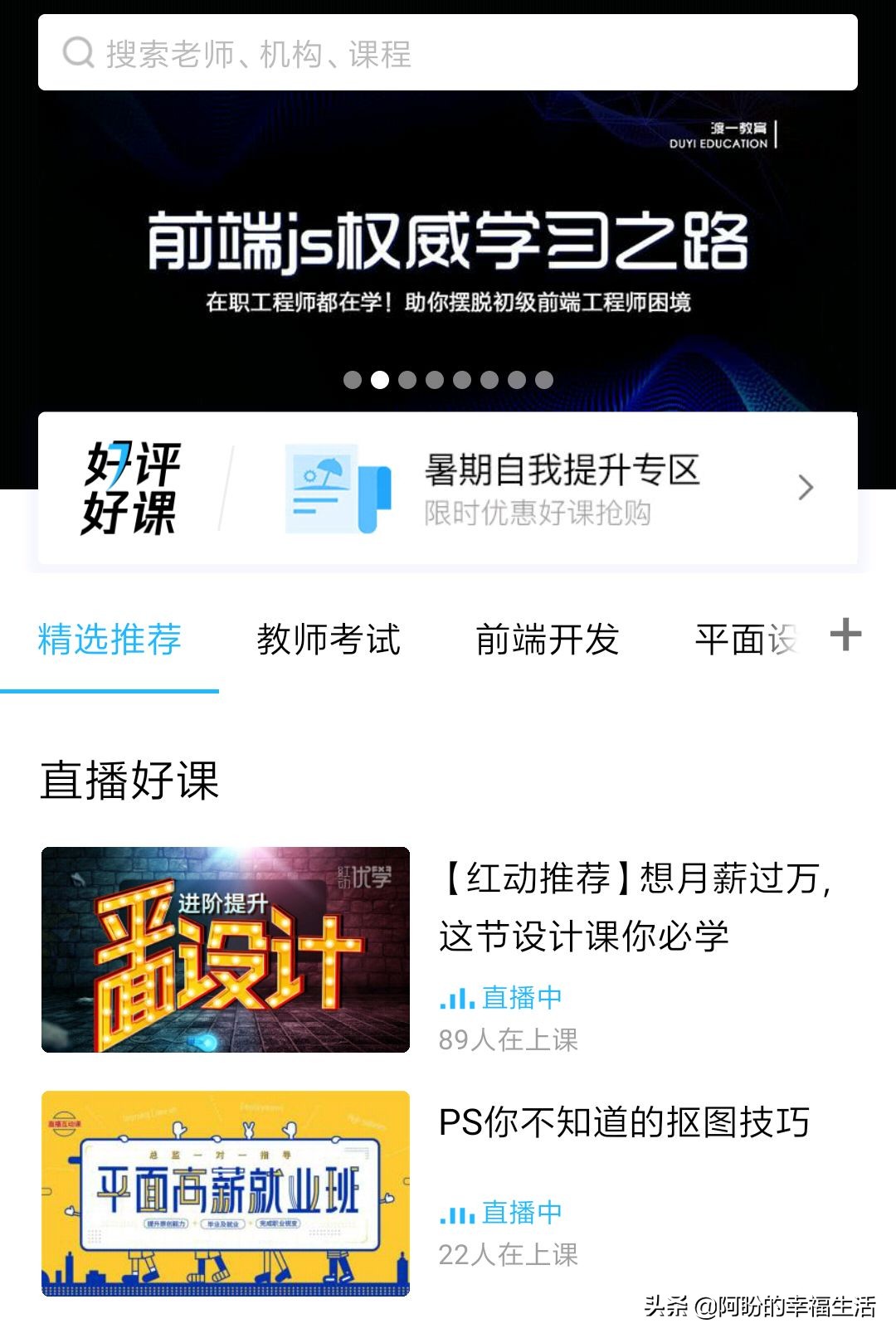Viewport: 896px width, 1338px height.
Task: Click the right arrow chevron in the promo banner
Action: tap(804, 489)
